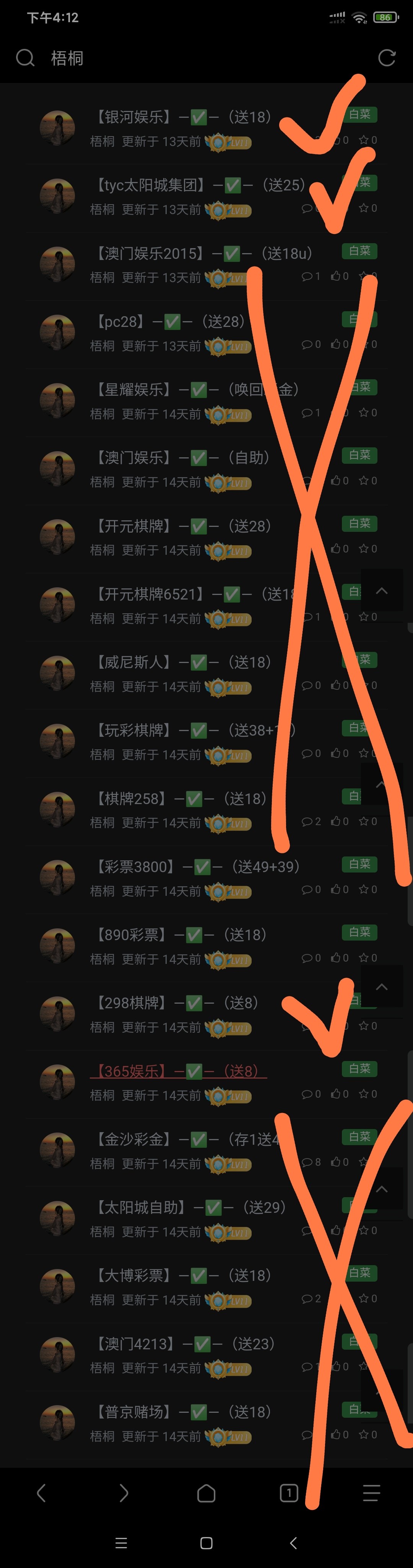
Task: Open the underlined 【365娱乐】 link
Action: (x=178, y=1071)
